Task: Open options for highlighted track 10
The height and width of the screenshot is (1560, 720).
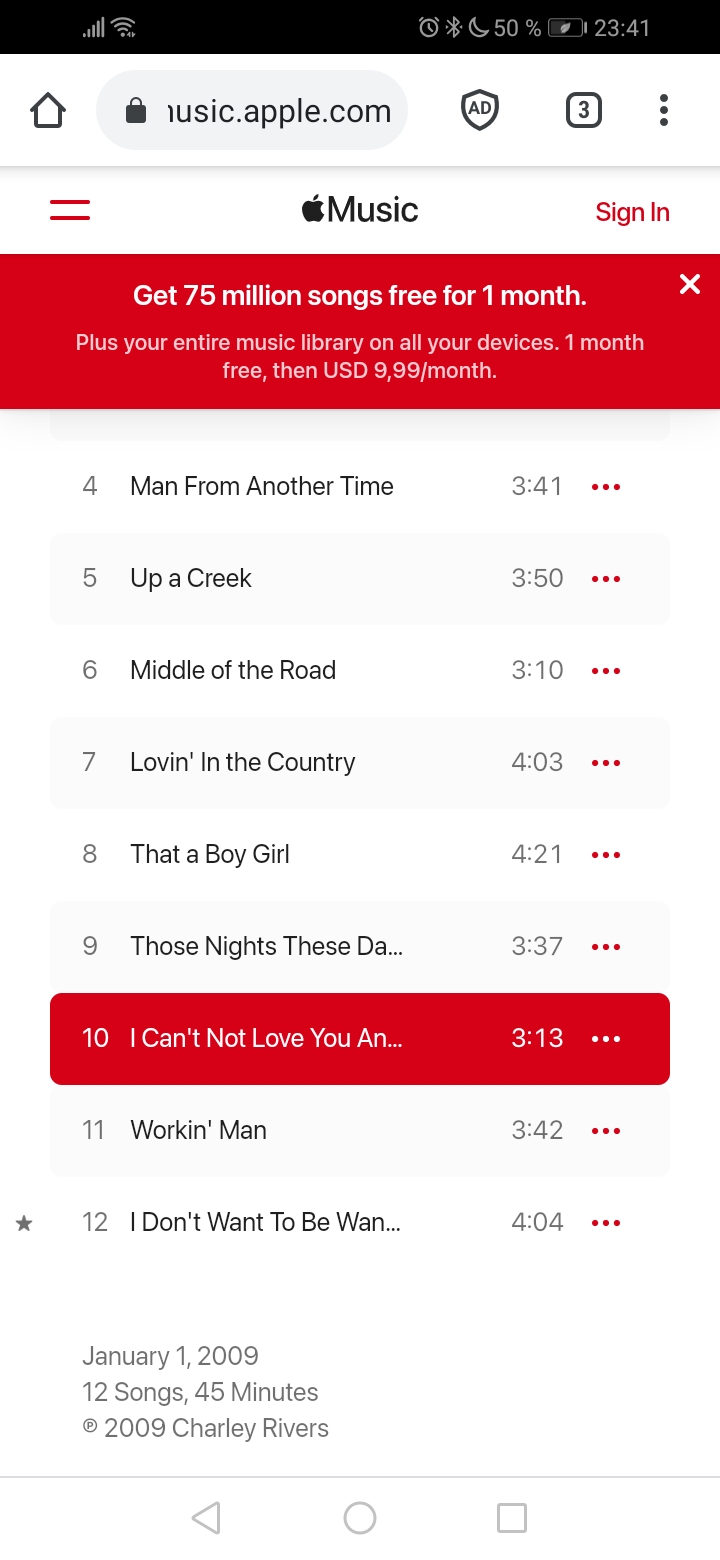Action: 606,1039
